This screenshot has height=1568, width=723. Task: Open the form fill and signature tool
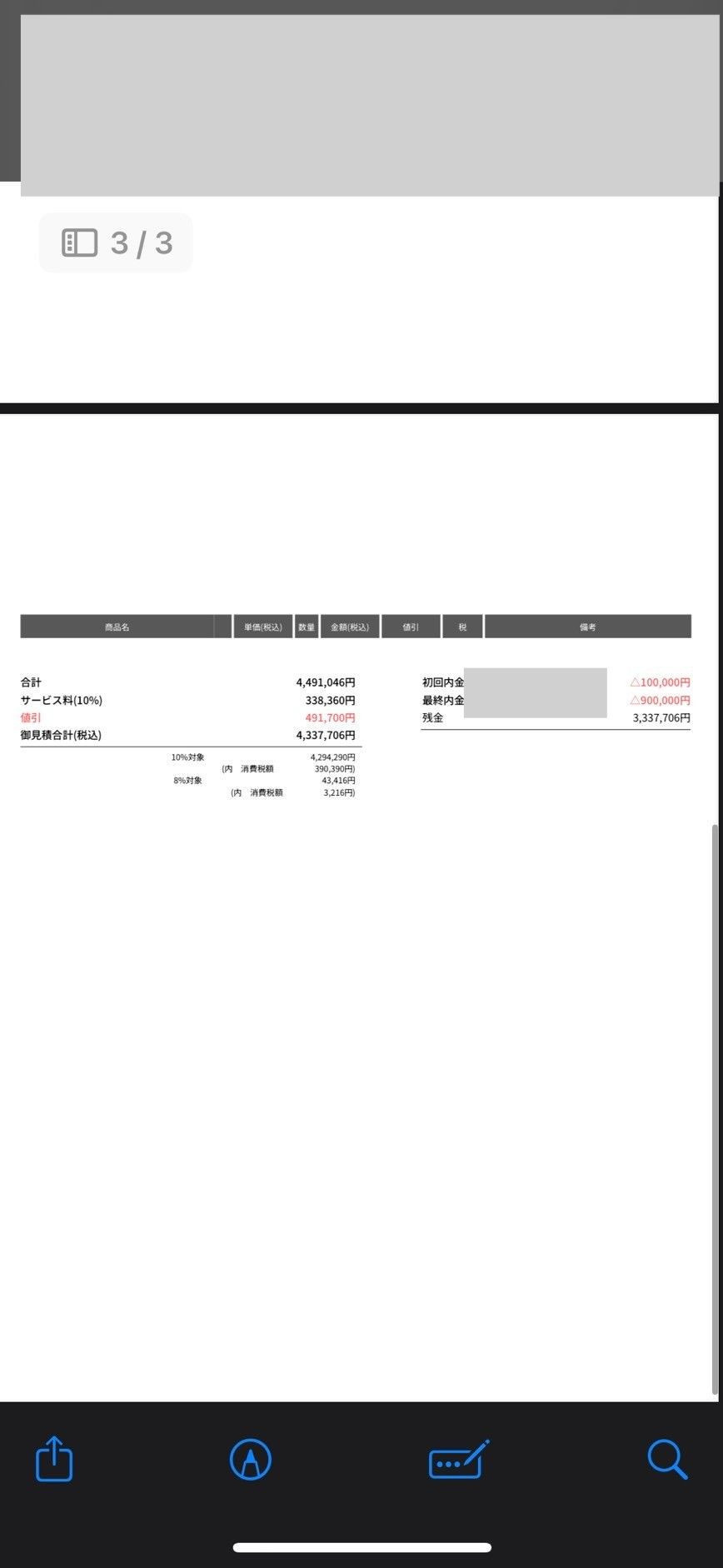[x=459, y=1459]
